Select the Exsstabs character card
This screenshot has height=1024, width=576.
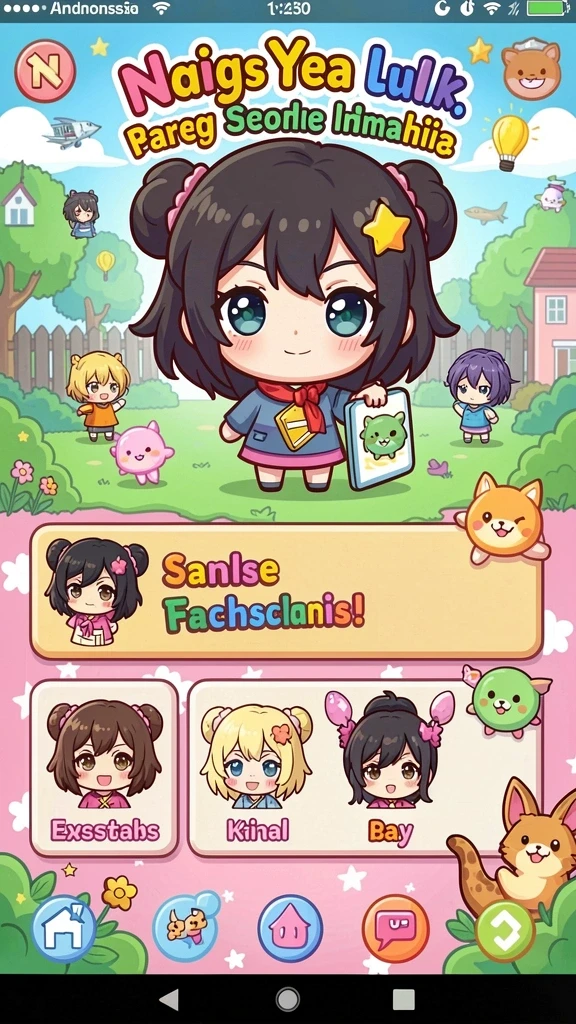point(104,768)
